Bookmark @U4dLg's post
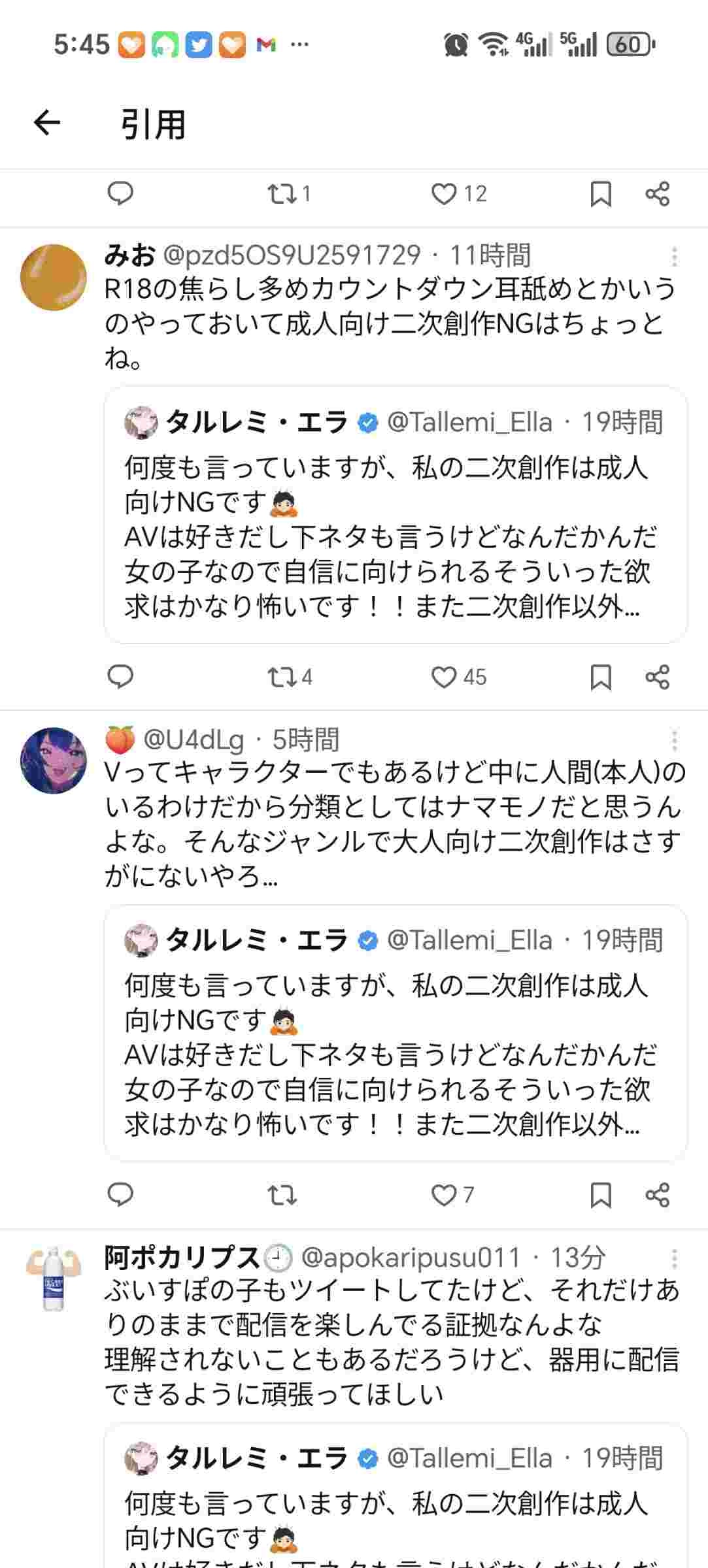708x1568 pixels. 600,1194
